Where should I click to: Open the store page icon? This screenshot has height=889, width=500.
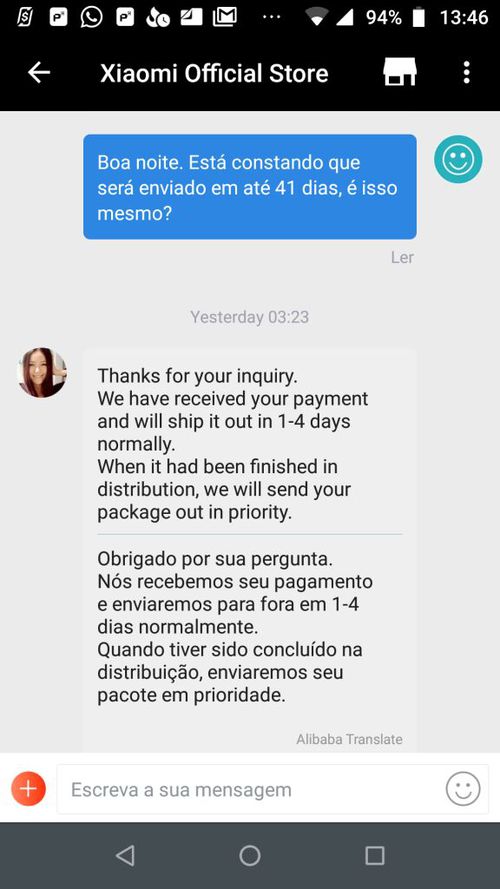coord(400,72)
